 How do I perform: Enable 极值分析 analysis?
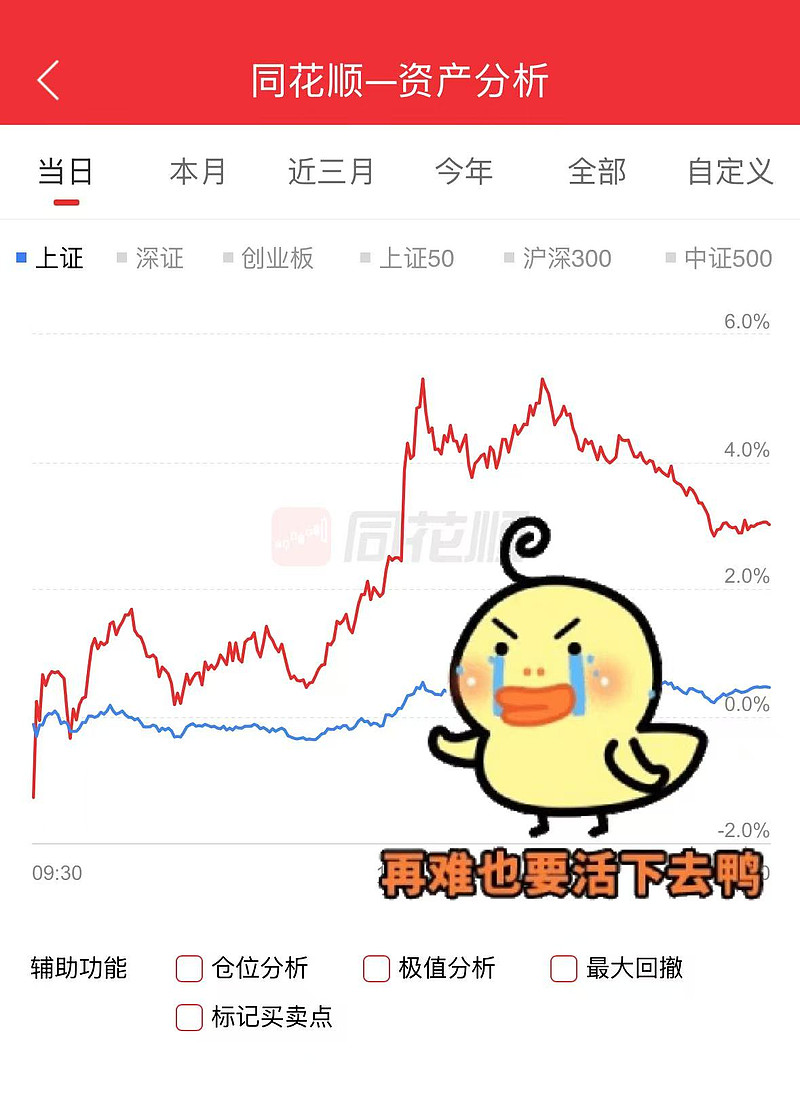tap(374, 968)
